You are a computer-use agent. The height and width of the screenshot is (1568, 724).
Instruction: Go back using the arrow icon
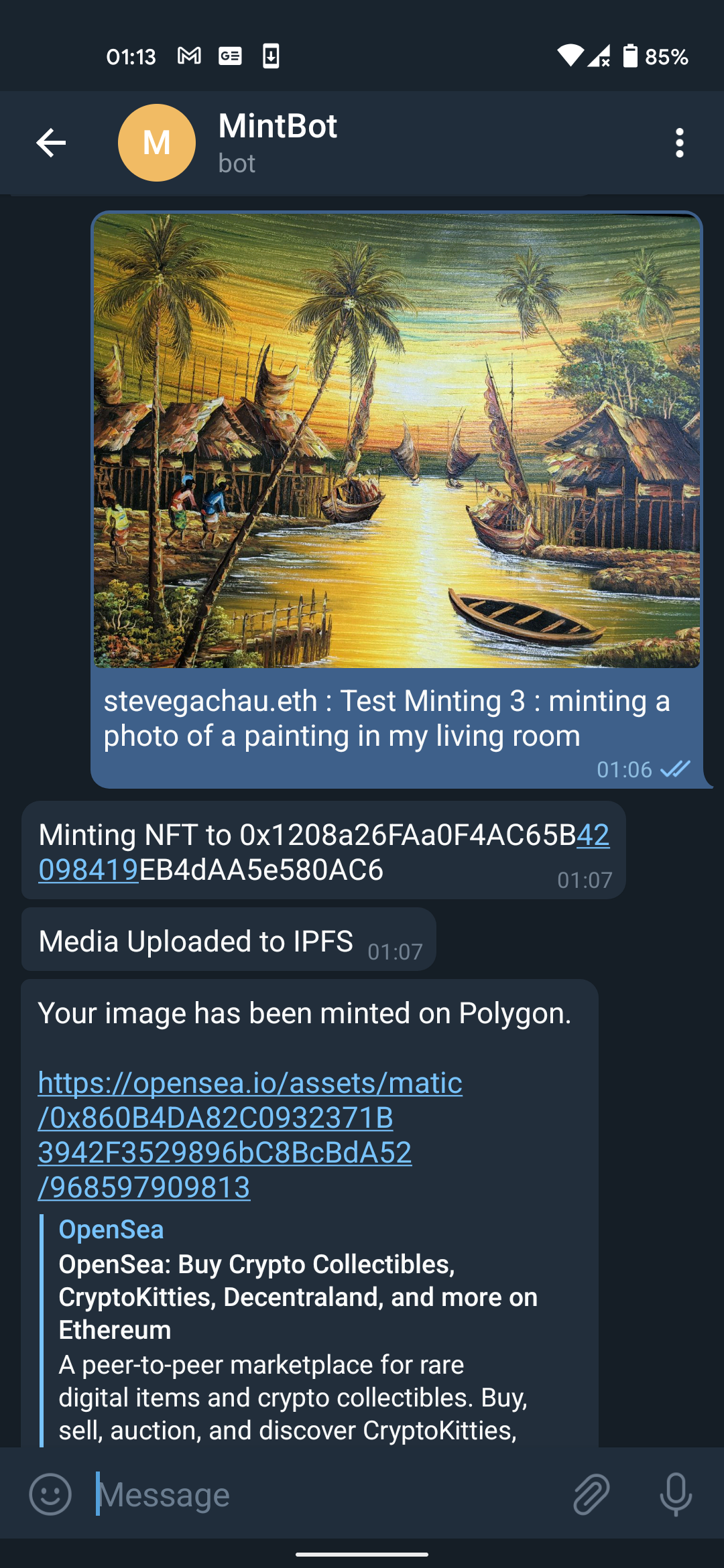(x=51, y=143)
